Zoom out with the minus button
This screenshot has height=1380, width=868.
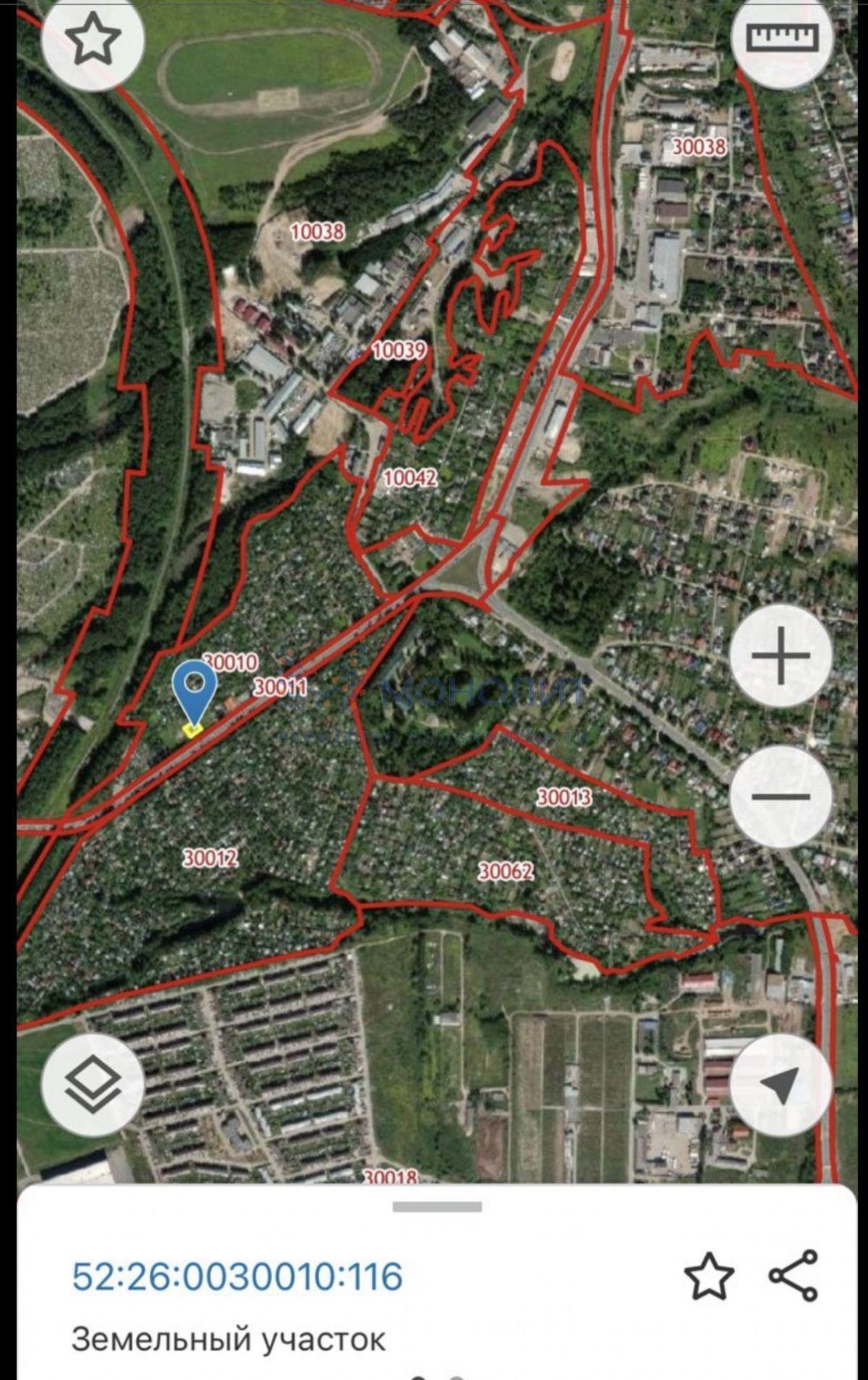[x=780, y=797]
